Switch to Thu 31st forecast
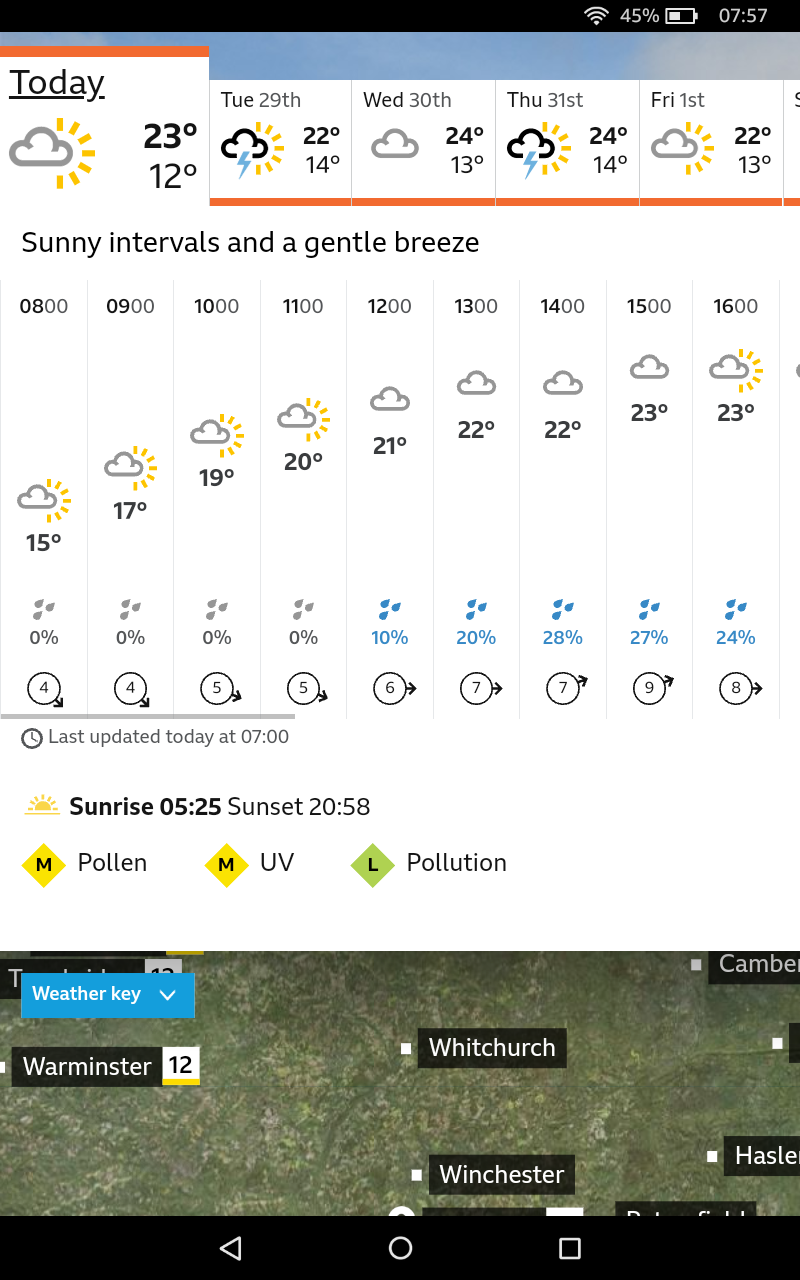800x1280 pixels. [x=567, y=142]
